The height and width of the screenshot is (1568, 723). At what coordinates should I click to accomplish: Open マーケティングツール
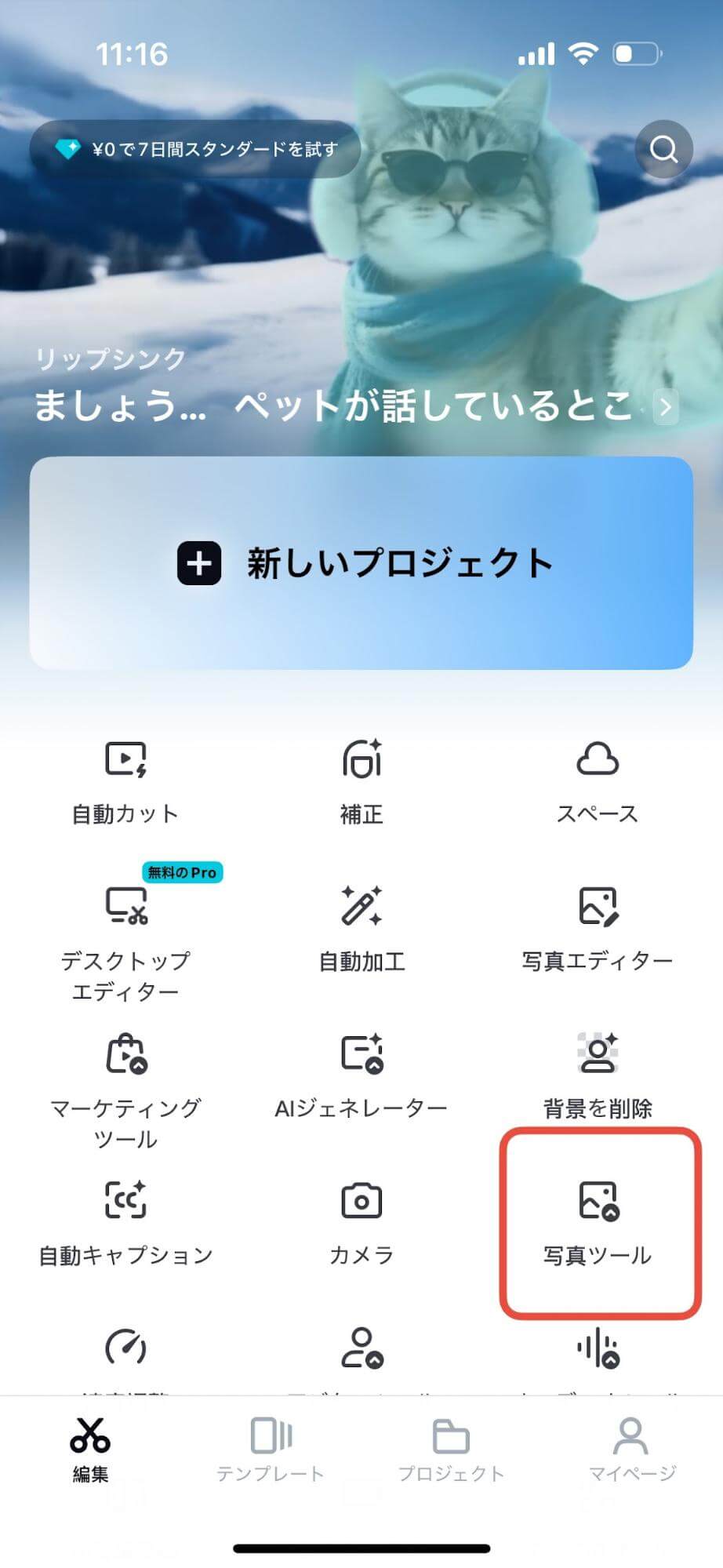coord(125,1089)
